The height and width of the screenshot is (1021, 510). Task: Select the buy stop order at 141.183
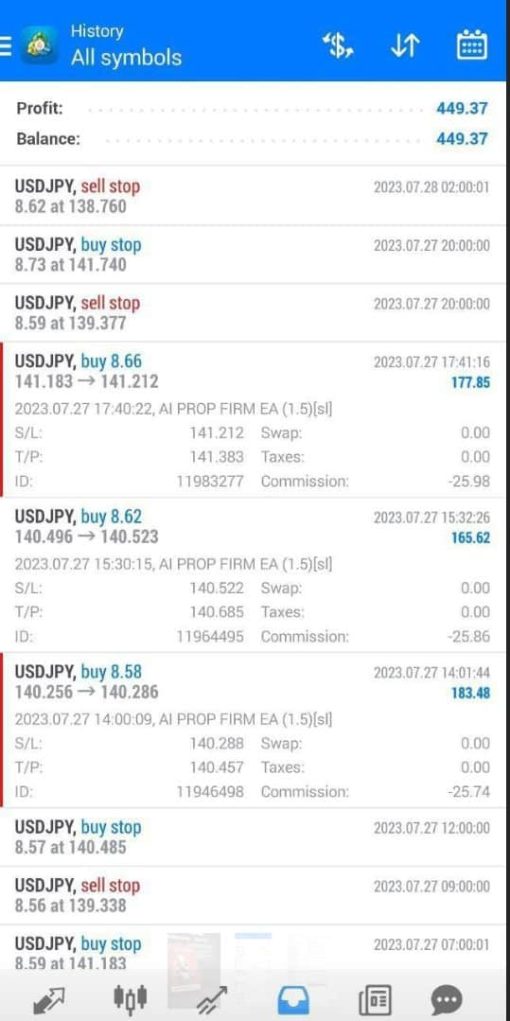(253, 948)
